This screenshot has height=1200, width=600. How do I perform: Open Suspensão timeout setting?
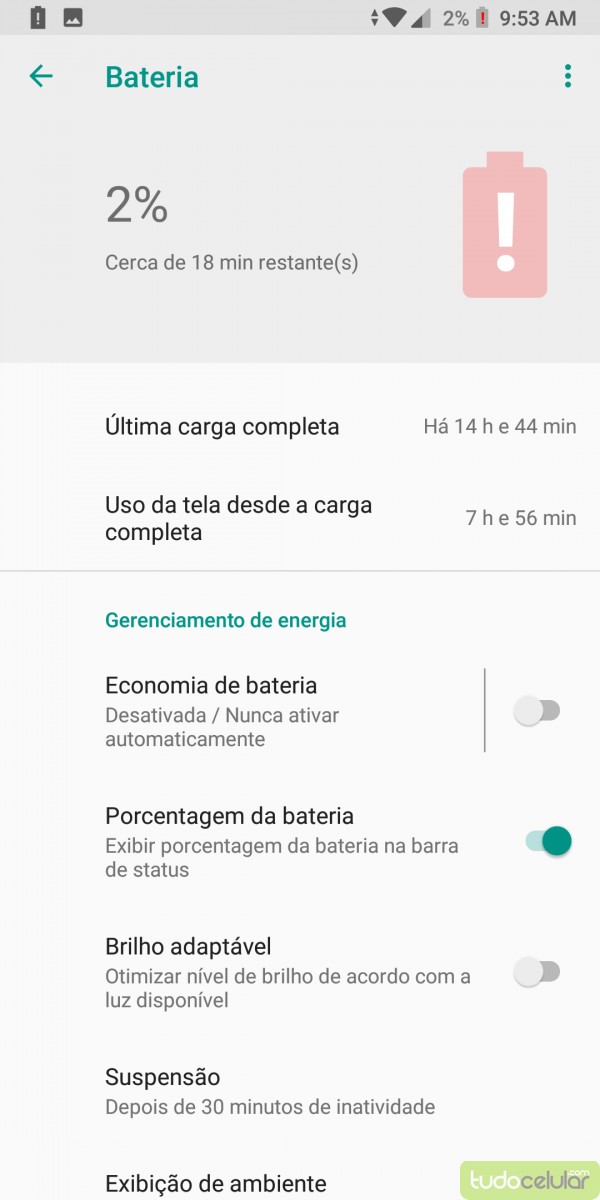pos(270,1090)
